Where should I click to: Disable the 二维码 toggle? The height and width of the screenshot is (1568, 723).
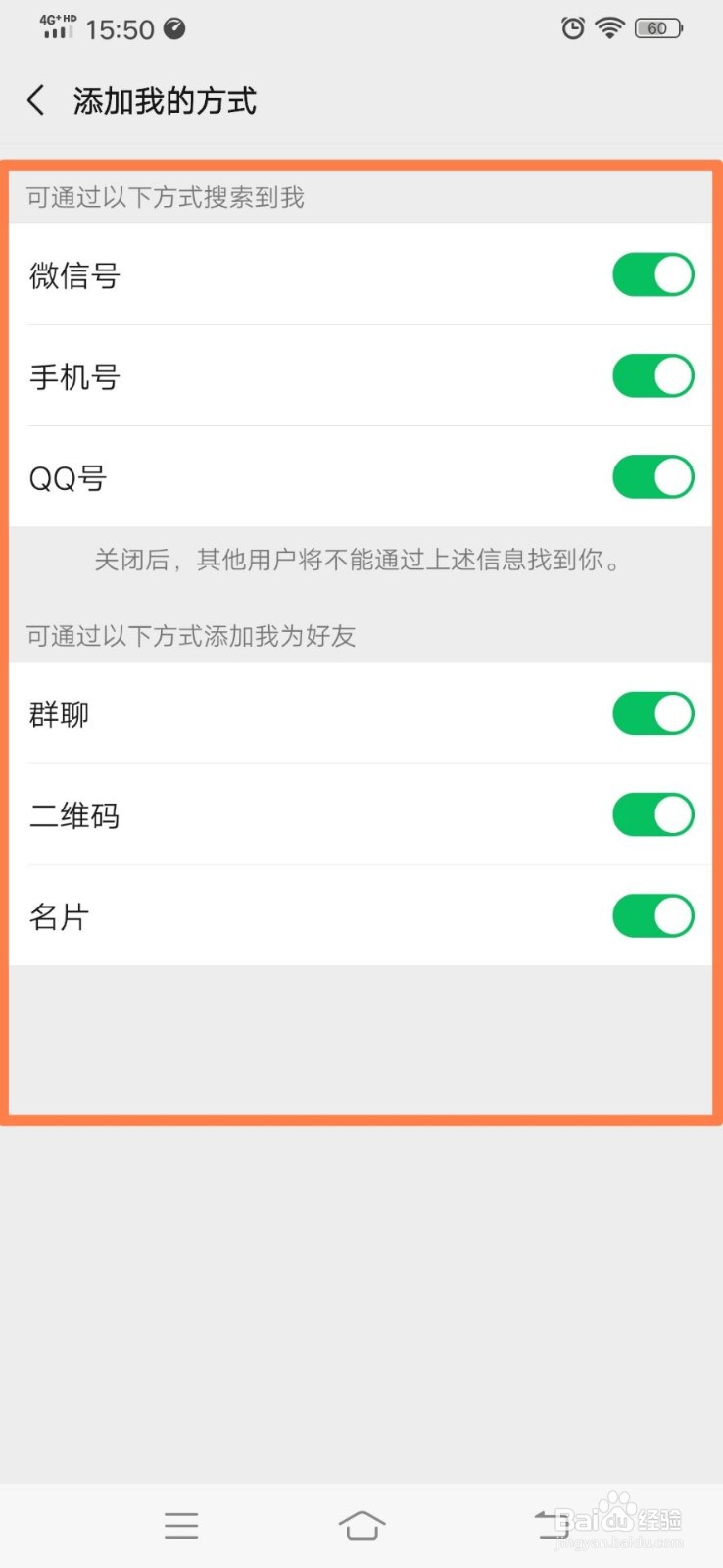coord(652,814)
